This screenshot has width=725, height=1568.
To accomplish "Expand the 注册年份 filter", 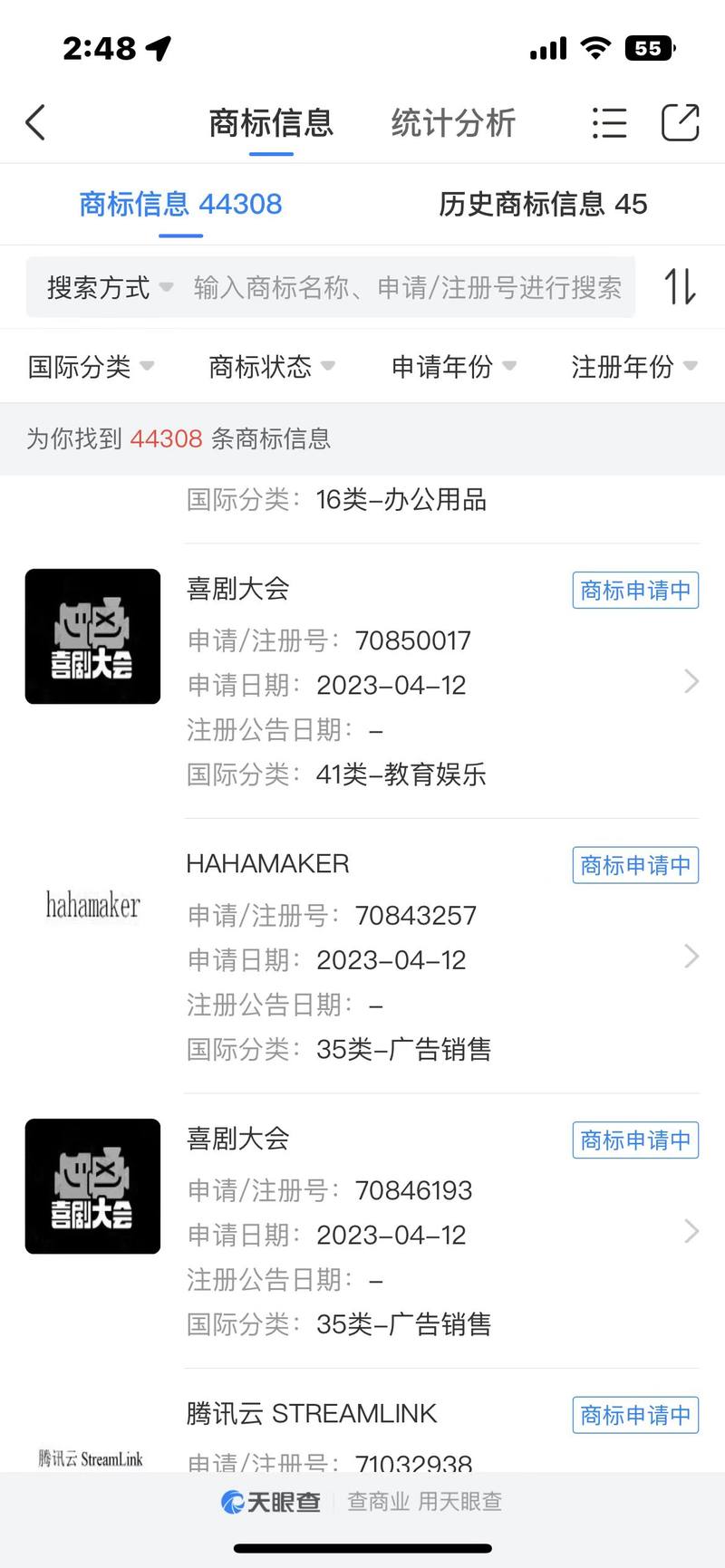I will (x=634, y=367).
